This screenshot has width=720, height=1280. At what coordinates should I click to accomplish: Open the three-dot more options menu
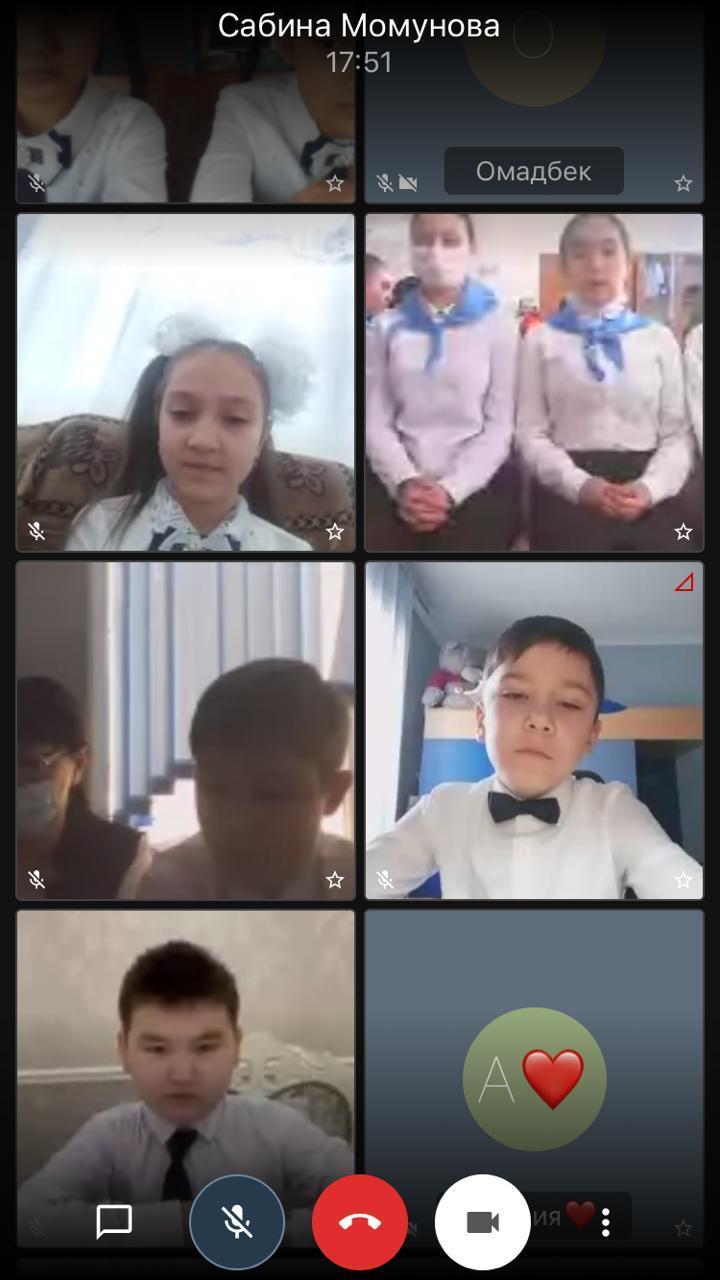tap(606, 1222)
